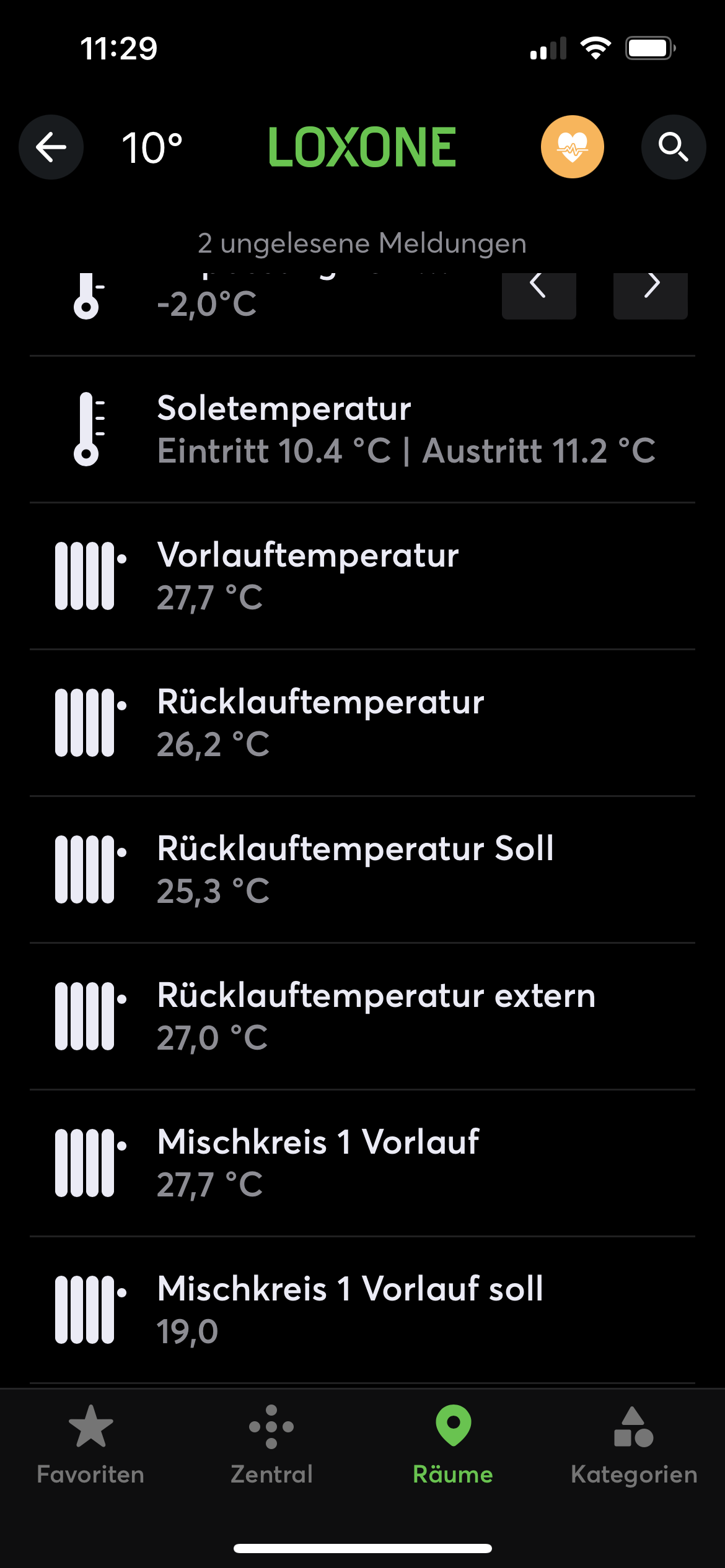
Task: Go back using the arrow button
Action: (x=51, y=147)
